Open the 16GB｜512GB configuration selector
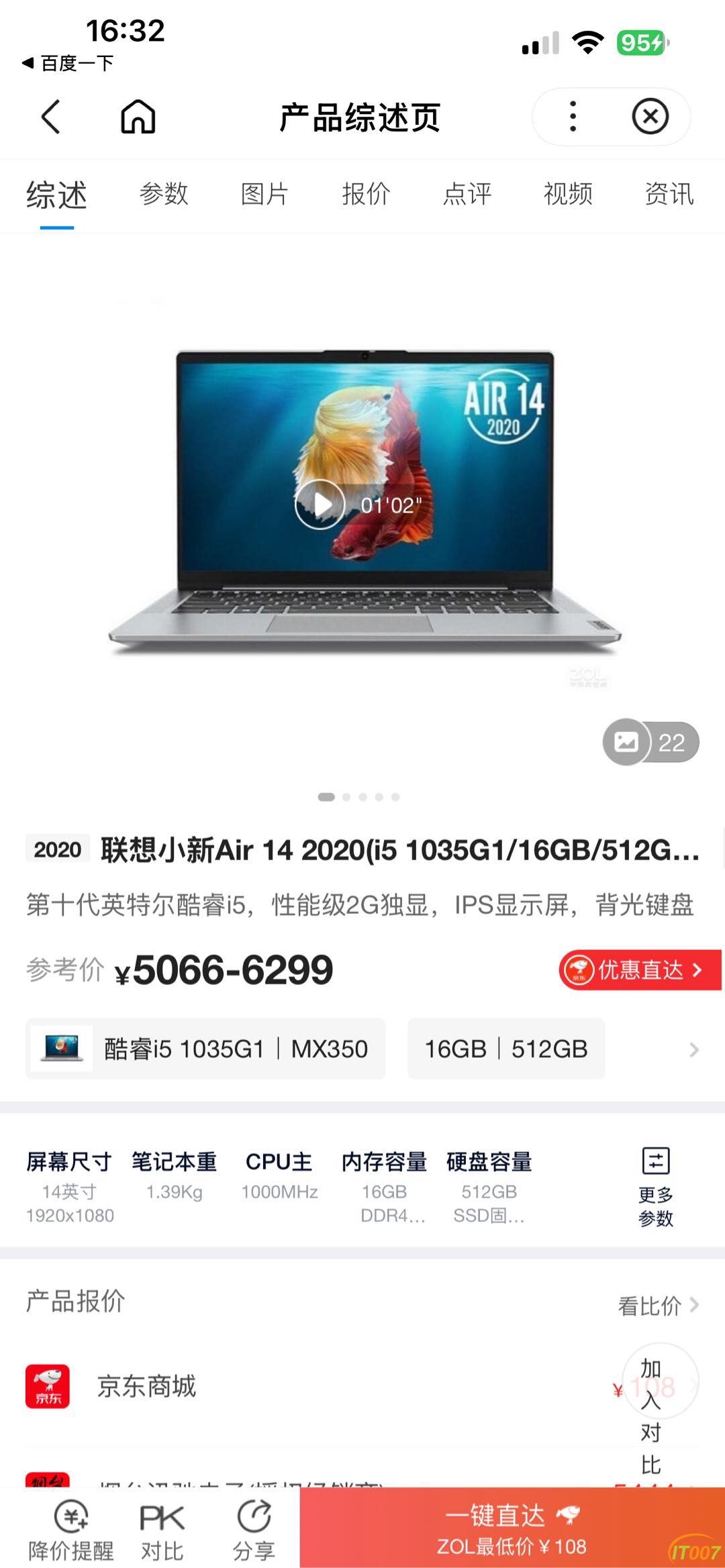 click(506, 1049)
